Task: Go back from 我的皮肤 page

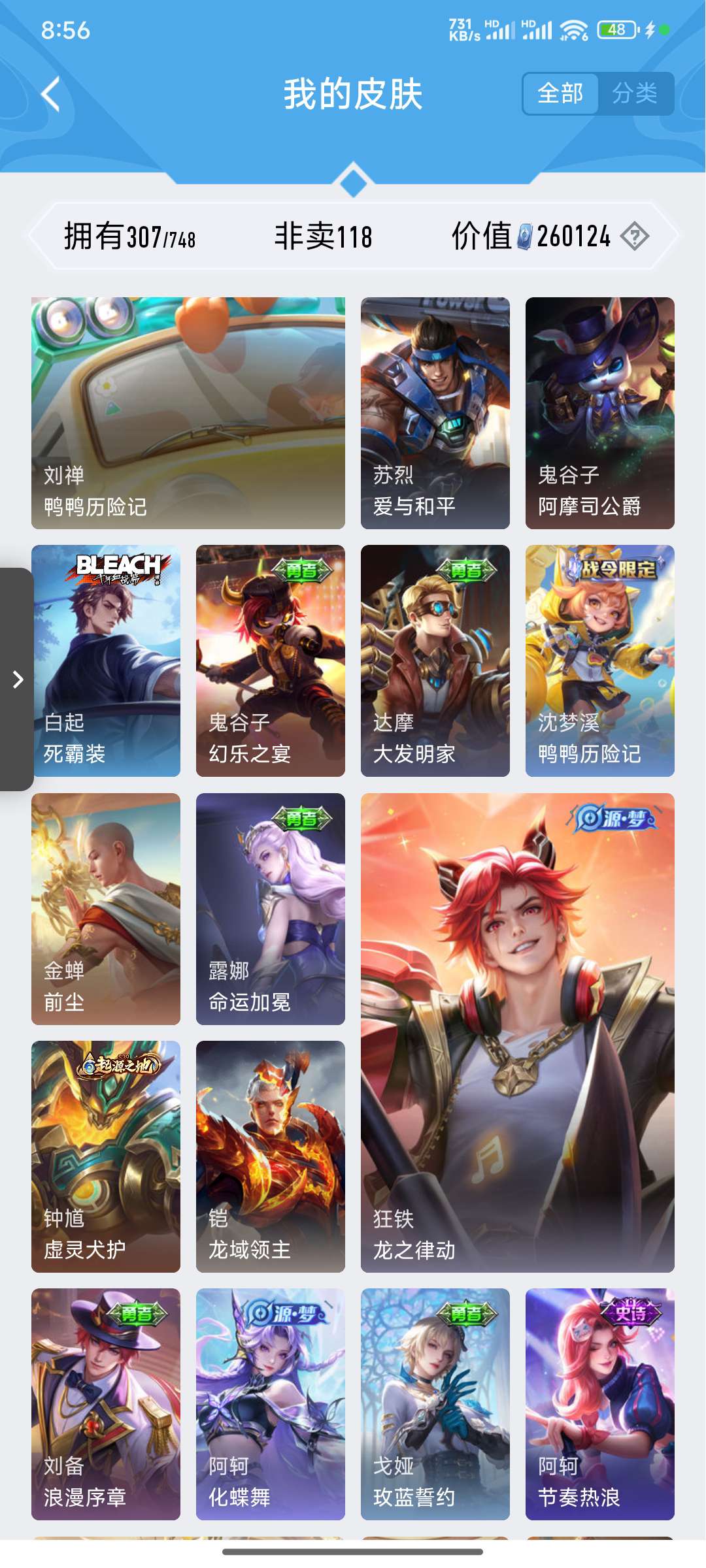Action: click(51, 94)
